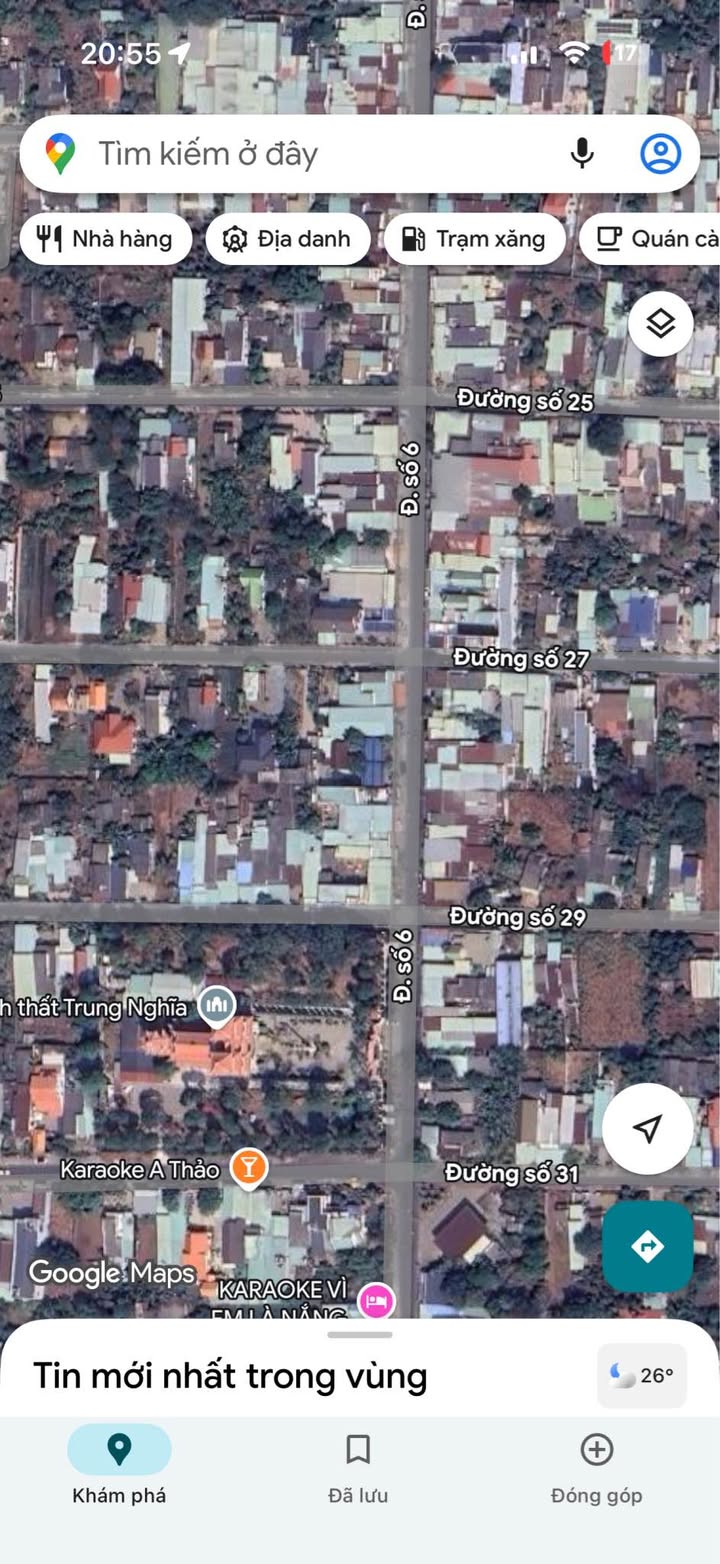Filter by the "Địa danh" chip
The height and width of the screenshot is (1564, 720).
click(288, 239)
